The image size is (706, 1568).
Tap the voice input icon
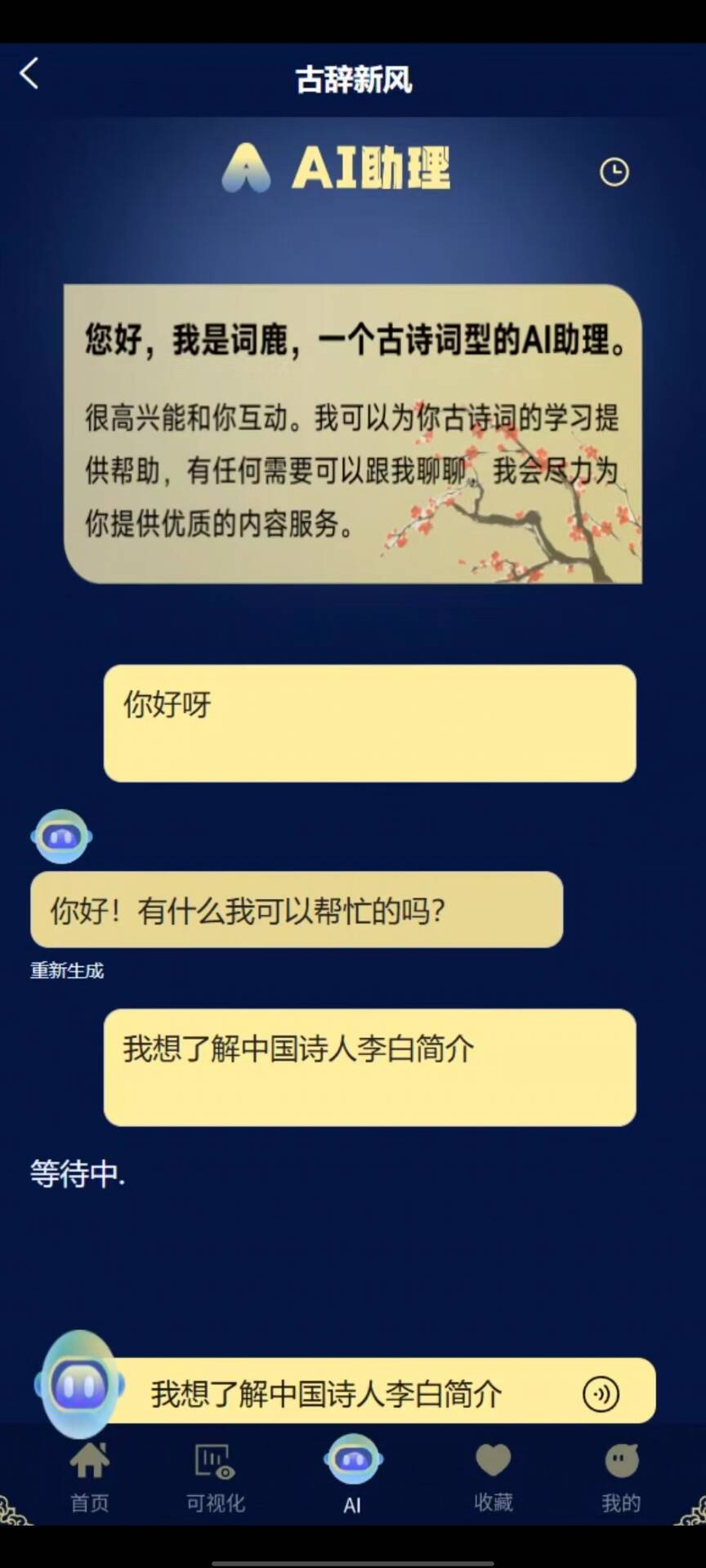(x=601, y=1394)
